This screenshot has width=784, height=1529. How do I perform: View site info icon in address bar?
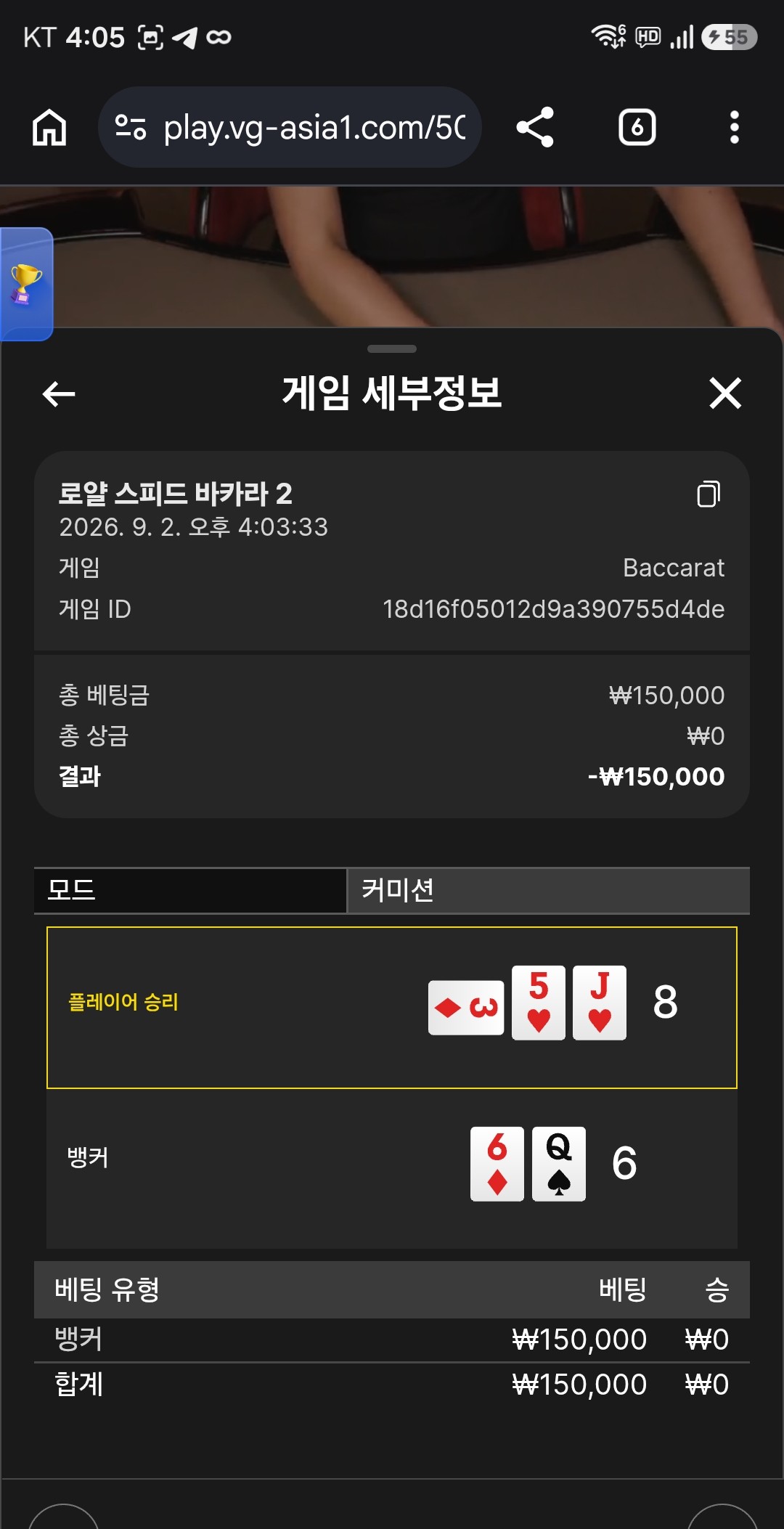tap(131, 127)
